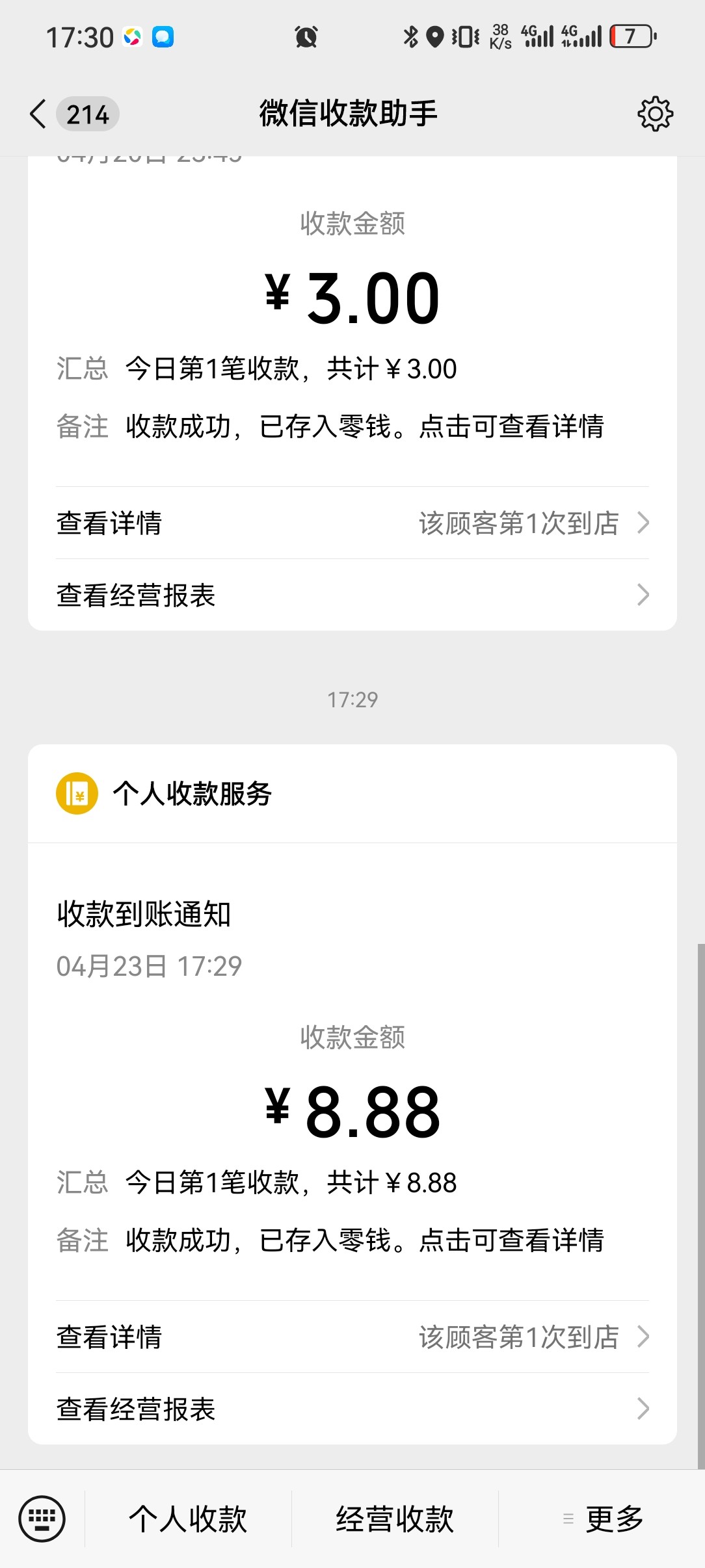Open the settings gear icon
Image resolution: width=705 pixels, height=1568 pixels.
click(x=655, y=114)
